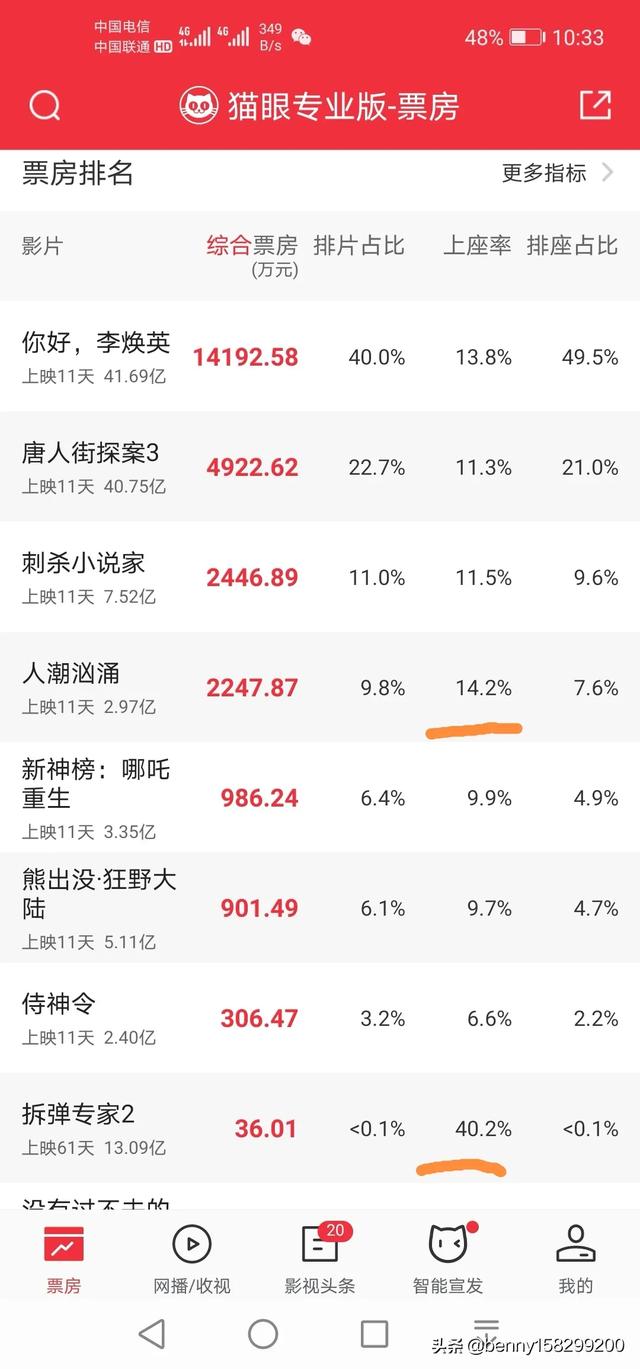640x1369 pixels.
Task: Open 更多指标 for more metrics
Action: pos(557,173)
